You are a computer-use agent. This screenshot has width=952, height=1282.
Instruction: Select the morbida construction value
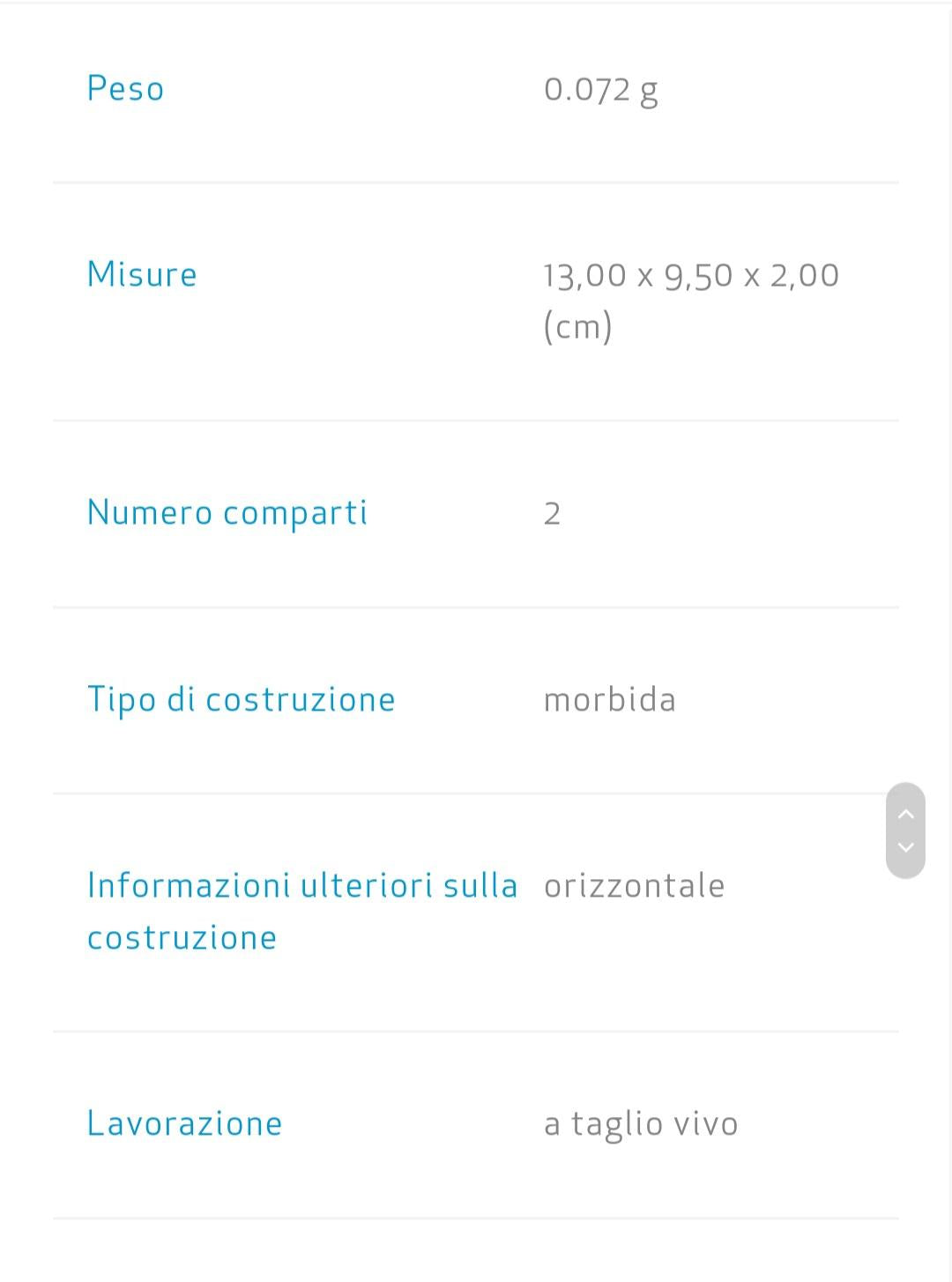click(x=610, y=698)
